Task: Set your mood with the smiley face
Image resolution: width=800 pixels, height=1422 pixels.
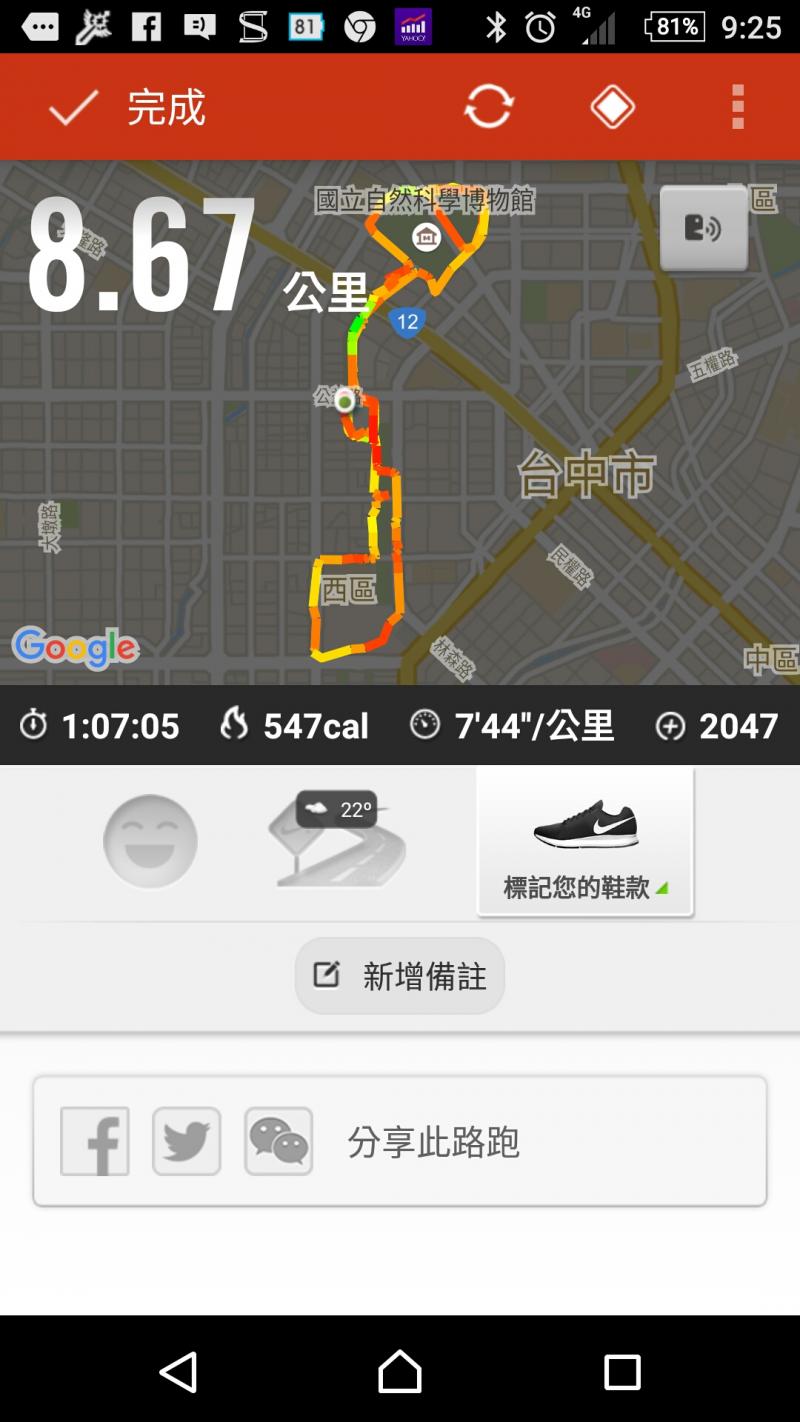Action: coord(150,841)
